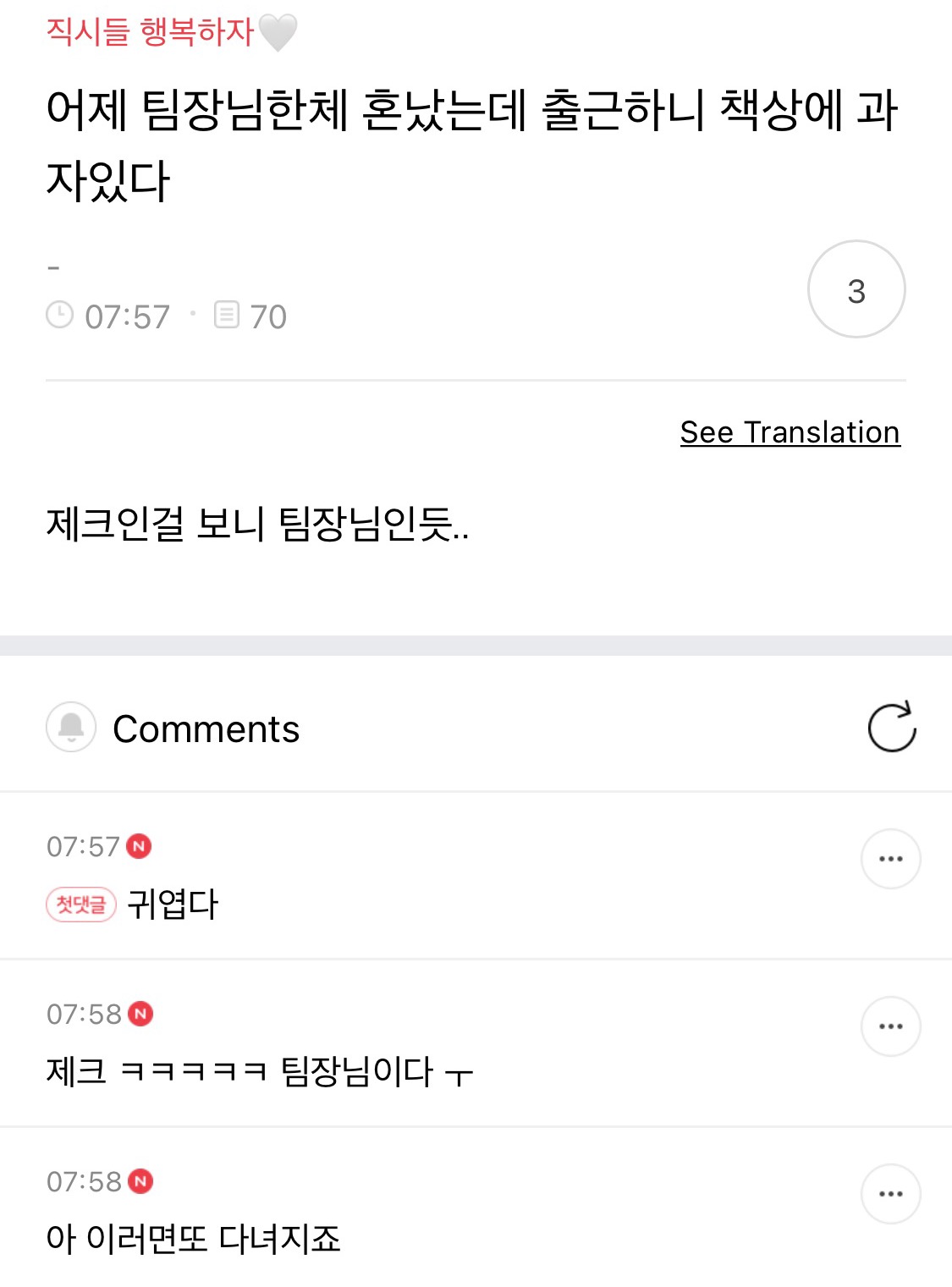Open options menu for the 제크 ㅋㅋㅋㅋㅋ comment
This screenshot has height=1287, width=952.
click(889, 1026)
